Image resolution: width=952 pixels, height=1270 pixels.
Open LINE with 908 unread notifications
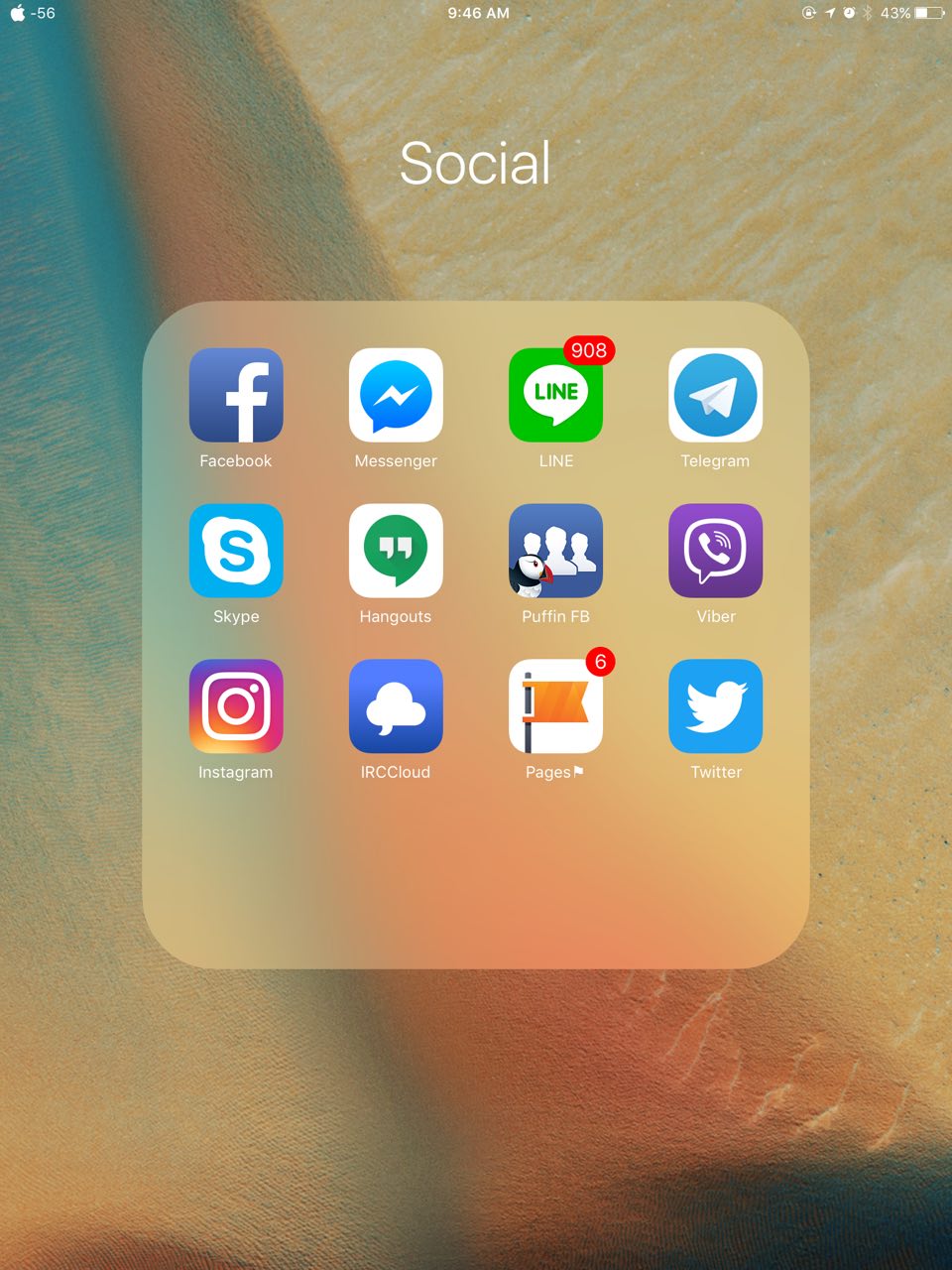[555, 395]
